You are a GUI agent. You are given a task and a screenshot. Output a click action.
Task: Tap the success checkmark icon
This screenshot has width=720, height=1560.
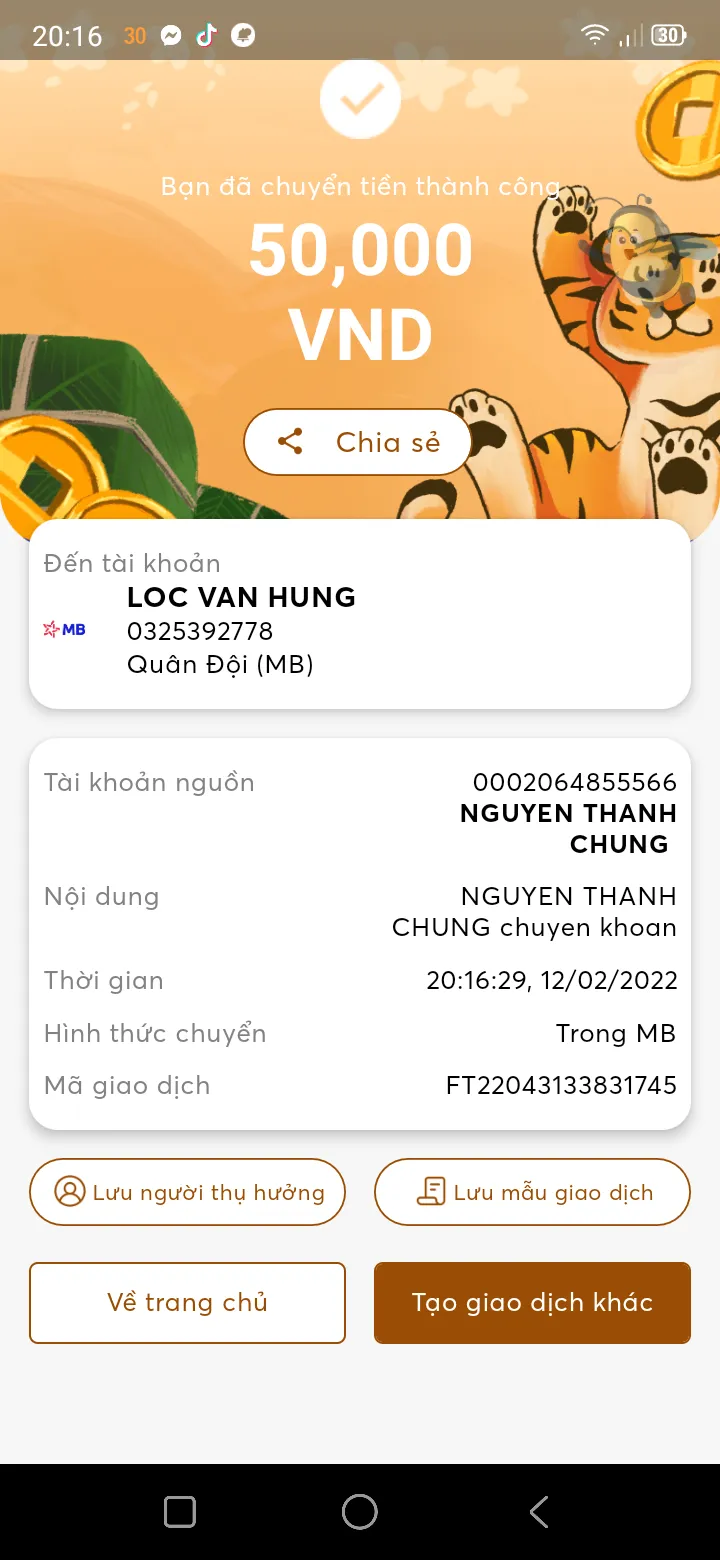(360, 99)
